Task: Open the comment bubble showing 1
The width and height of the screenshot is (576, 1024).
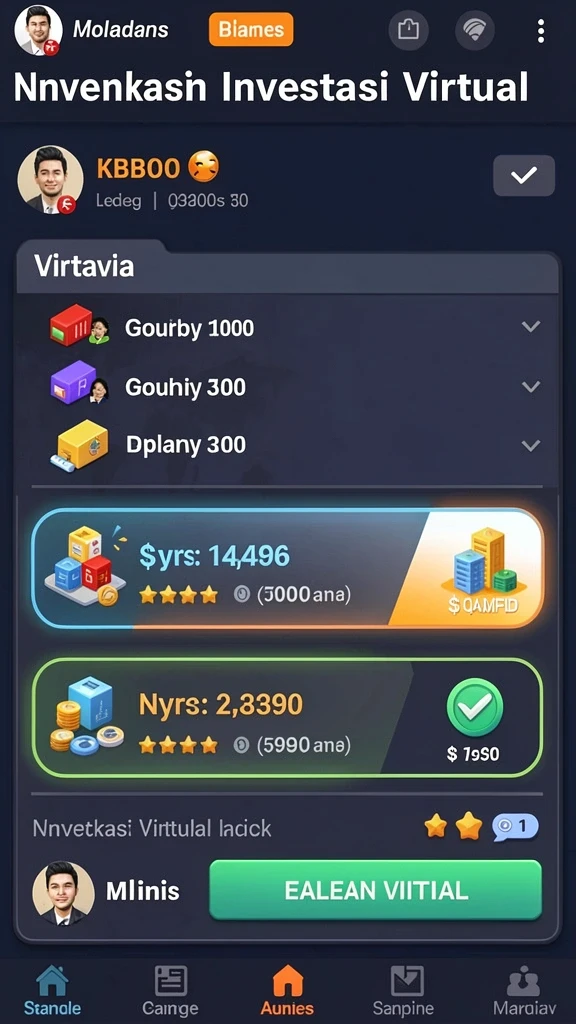Action: [x=515, y=827]
